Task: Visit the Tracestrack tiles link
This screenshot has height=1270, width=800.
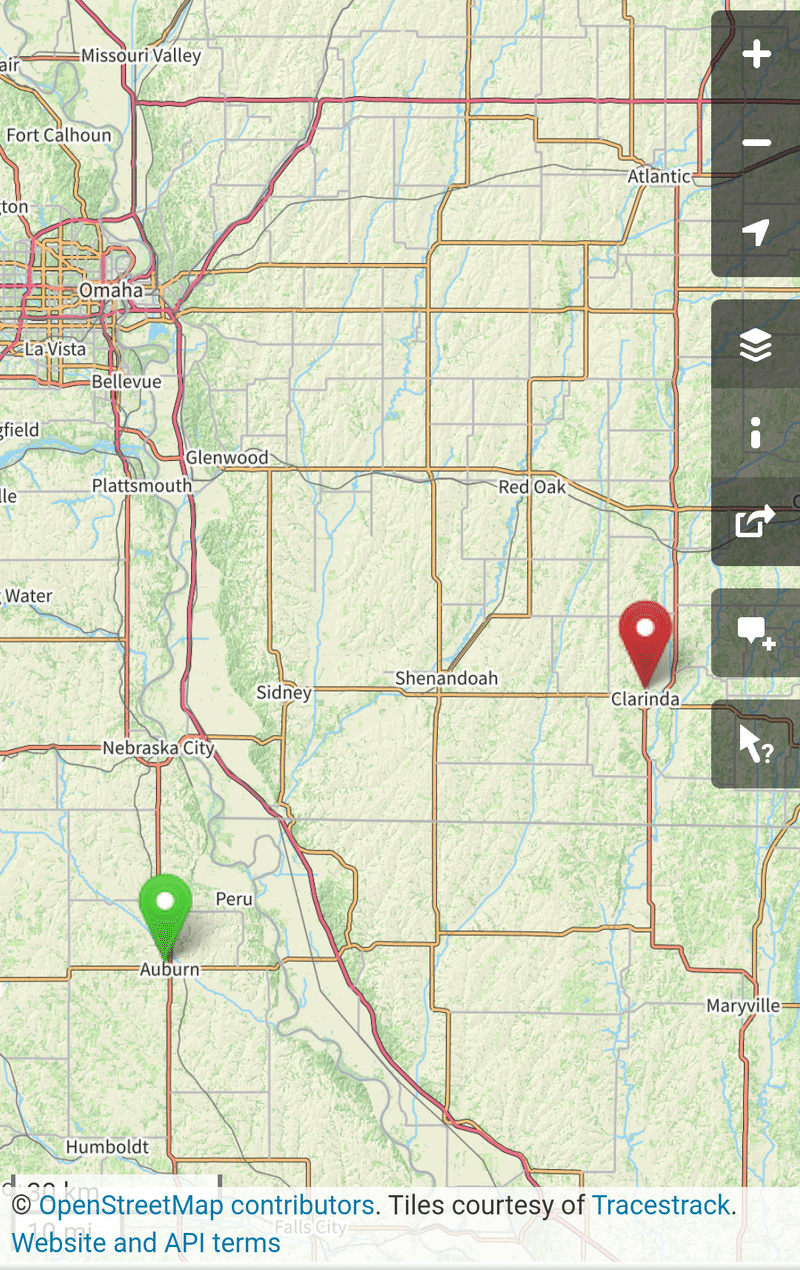Action: point(660,1205)
